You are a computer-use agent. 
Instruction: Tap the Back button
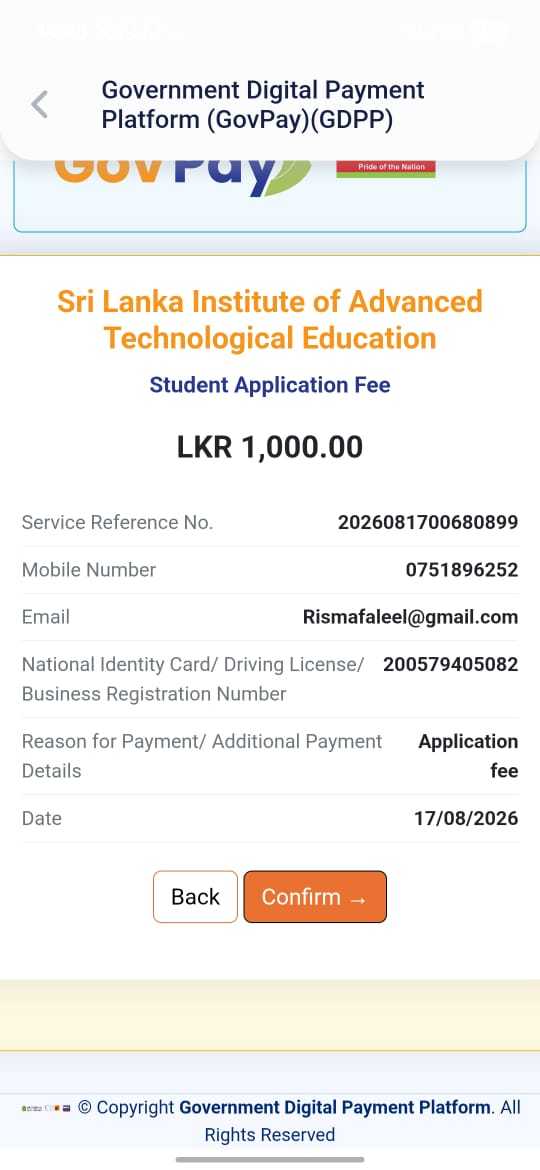195,896
